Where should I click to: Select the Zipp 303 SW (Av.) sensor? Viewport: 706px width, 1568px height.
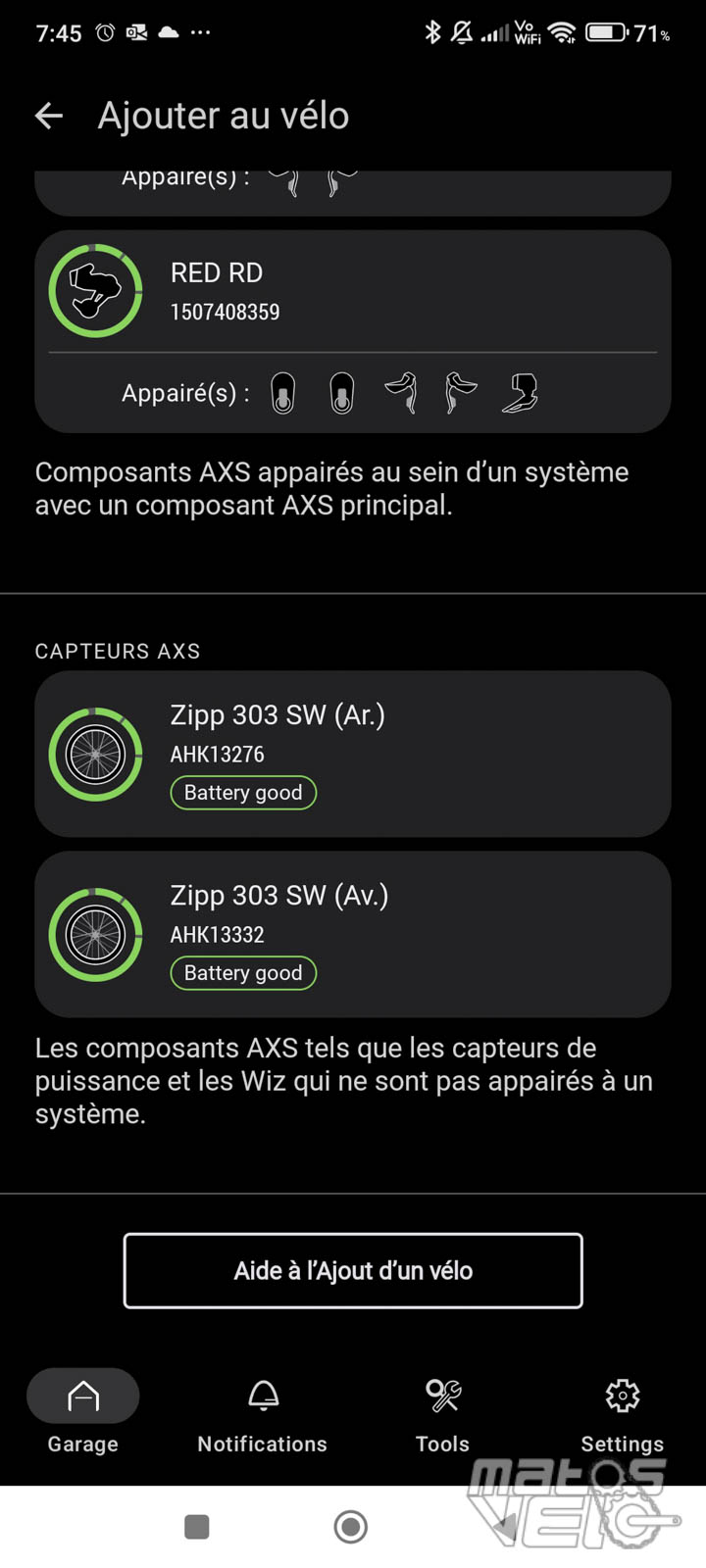coord(353,934)
